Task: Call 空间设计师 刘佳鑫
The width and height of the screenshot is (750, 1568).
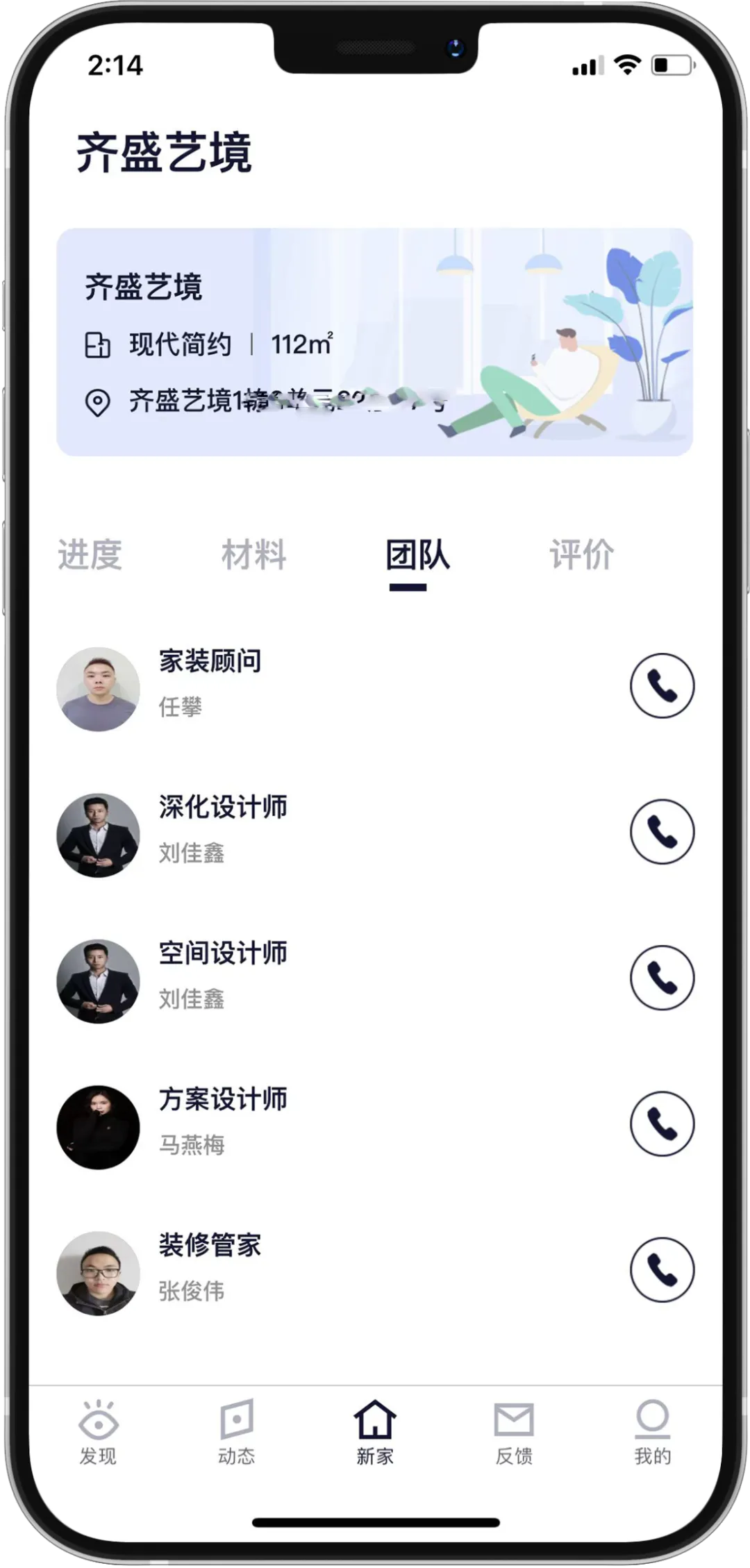Action: tap(662, 977)
